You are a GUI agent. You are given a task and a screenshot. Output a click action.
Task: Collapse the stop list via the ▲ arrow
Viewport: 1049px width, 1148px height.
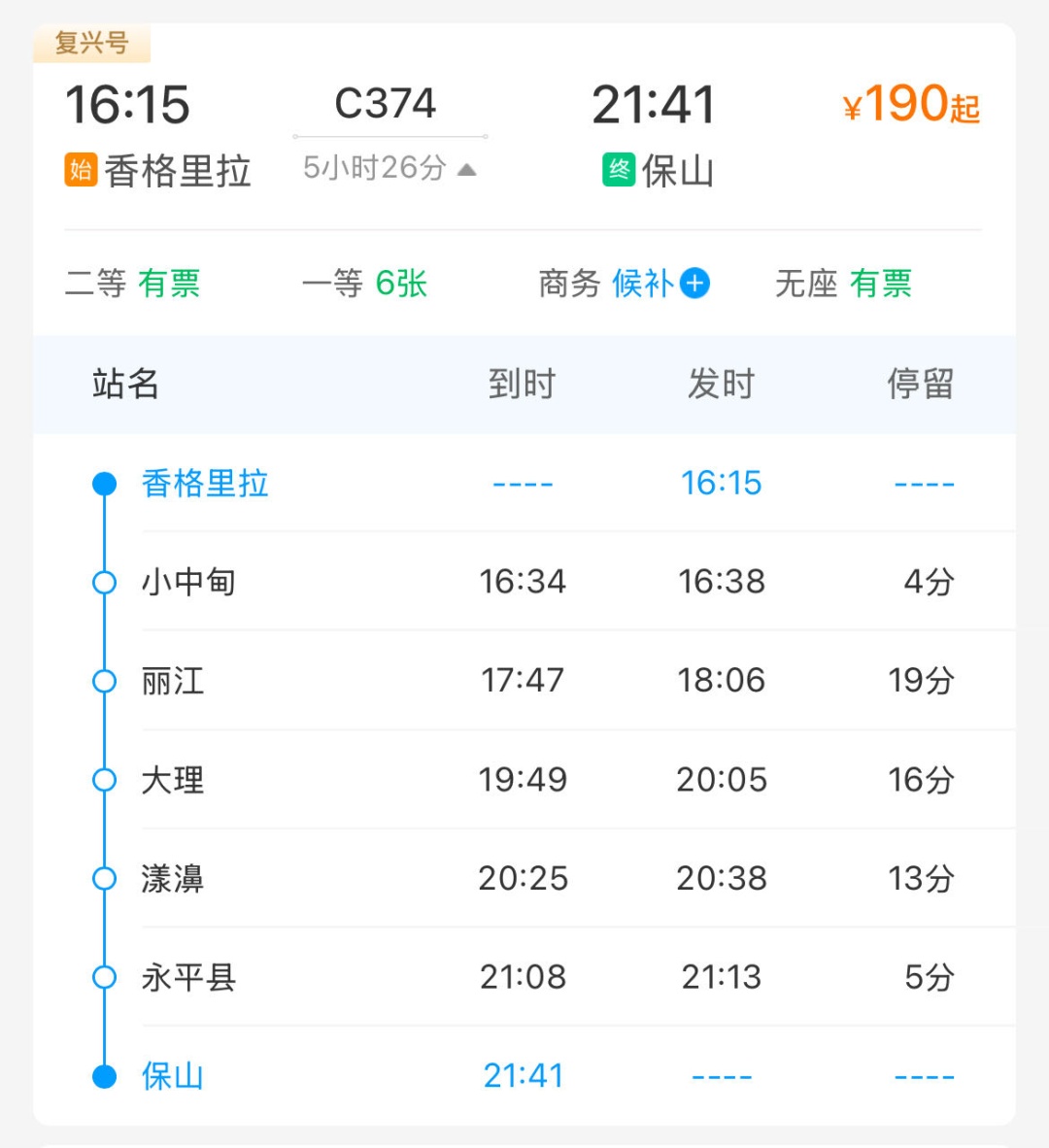pos(469,167)
